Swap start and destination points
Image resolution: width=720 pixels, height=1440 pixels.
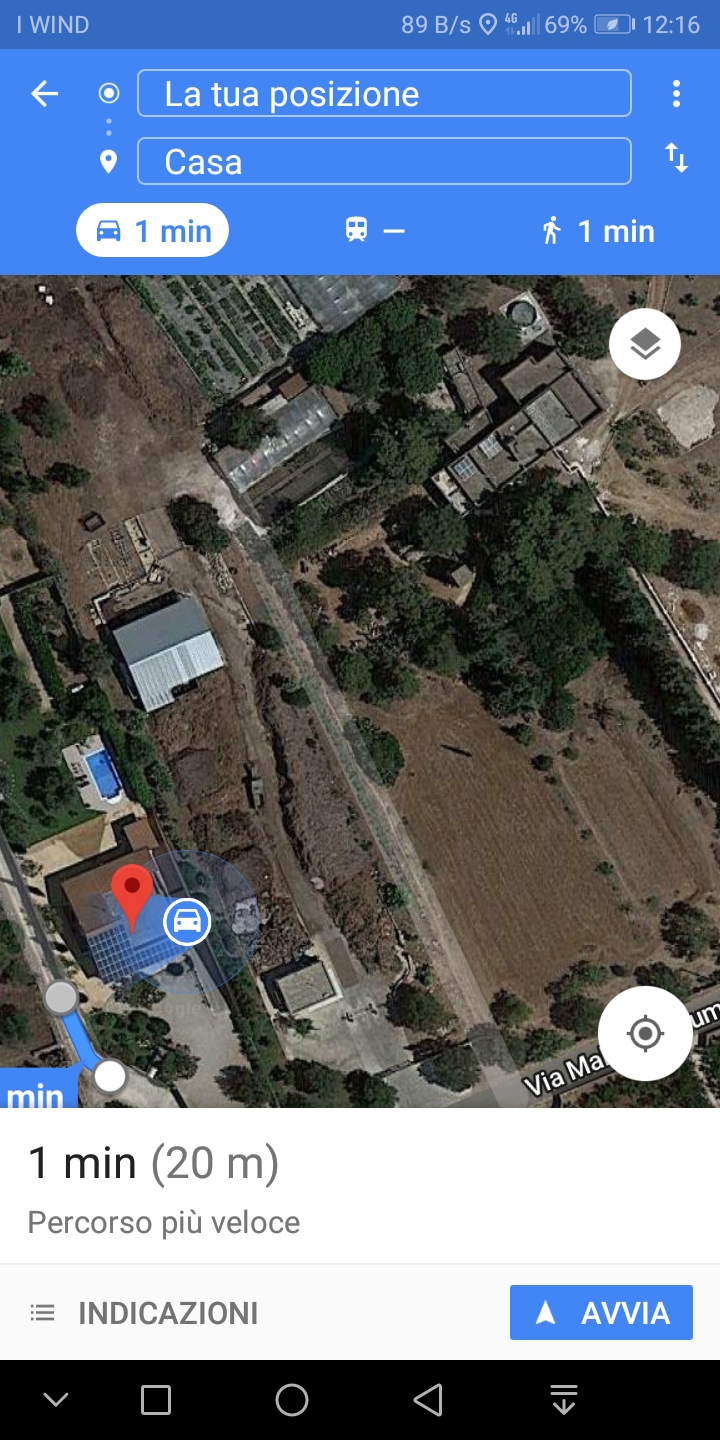[676, 158]
